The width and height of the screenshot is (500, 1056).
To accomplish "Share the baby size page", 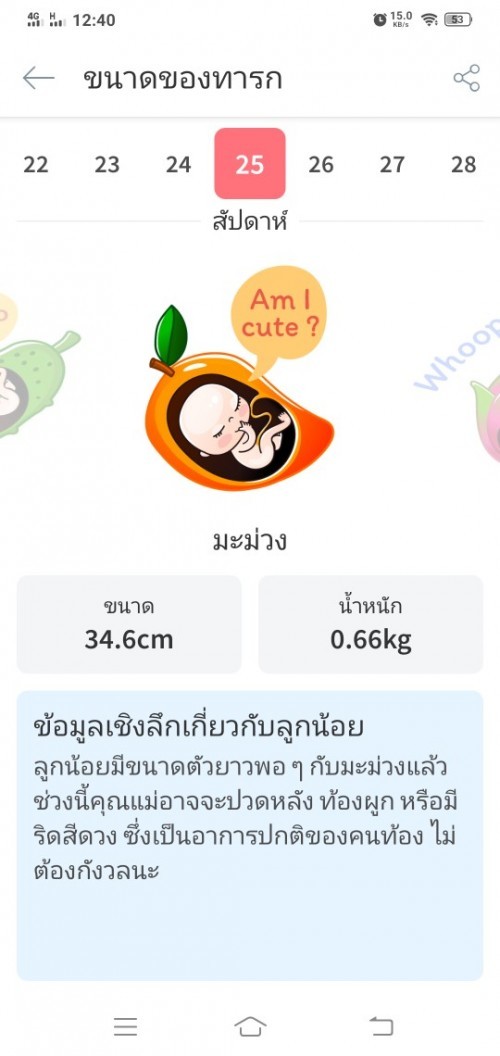I will (x=466, y=79).
